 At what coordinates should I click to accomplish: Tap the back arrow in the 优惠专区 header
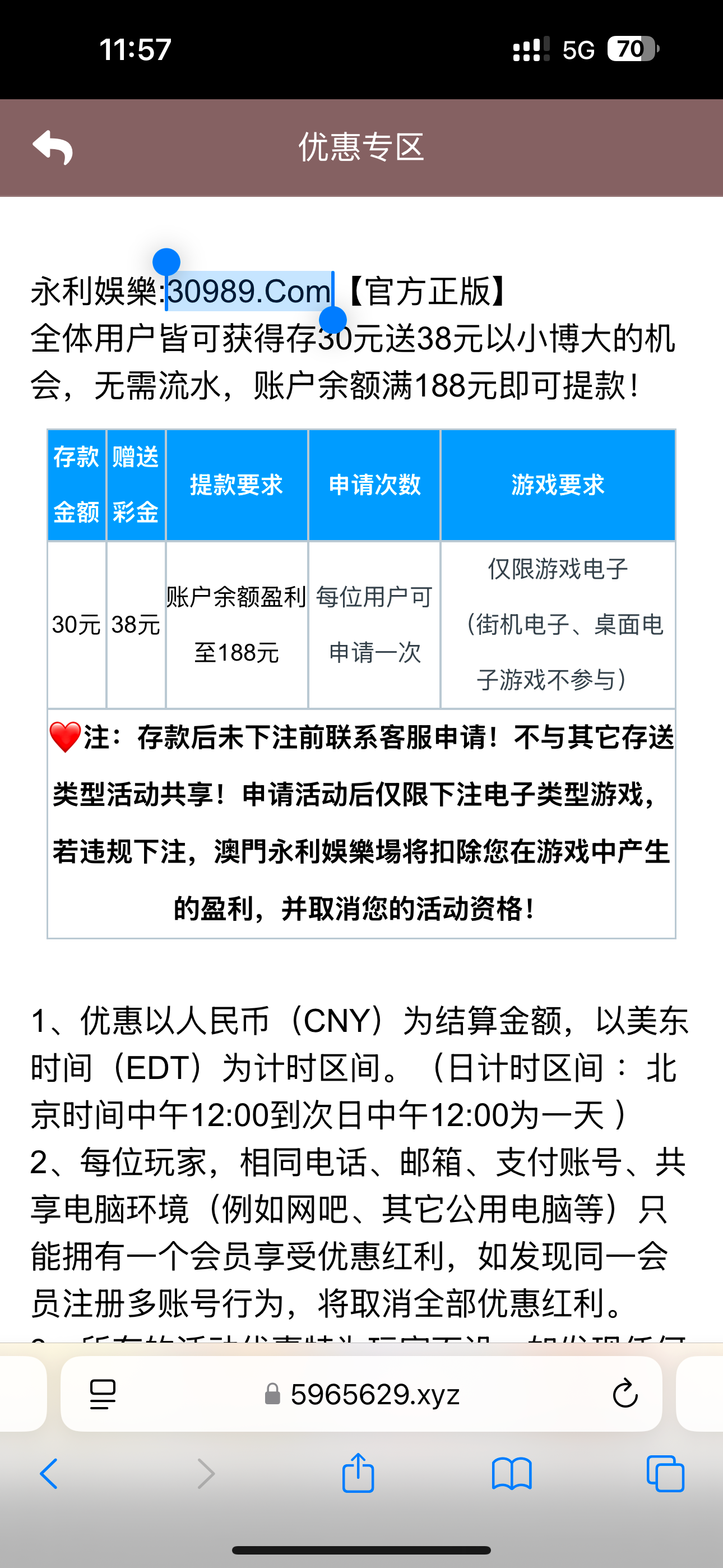(53, 147)
